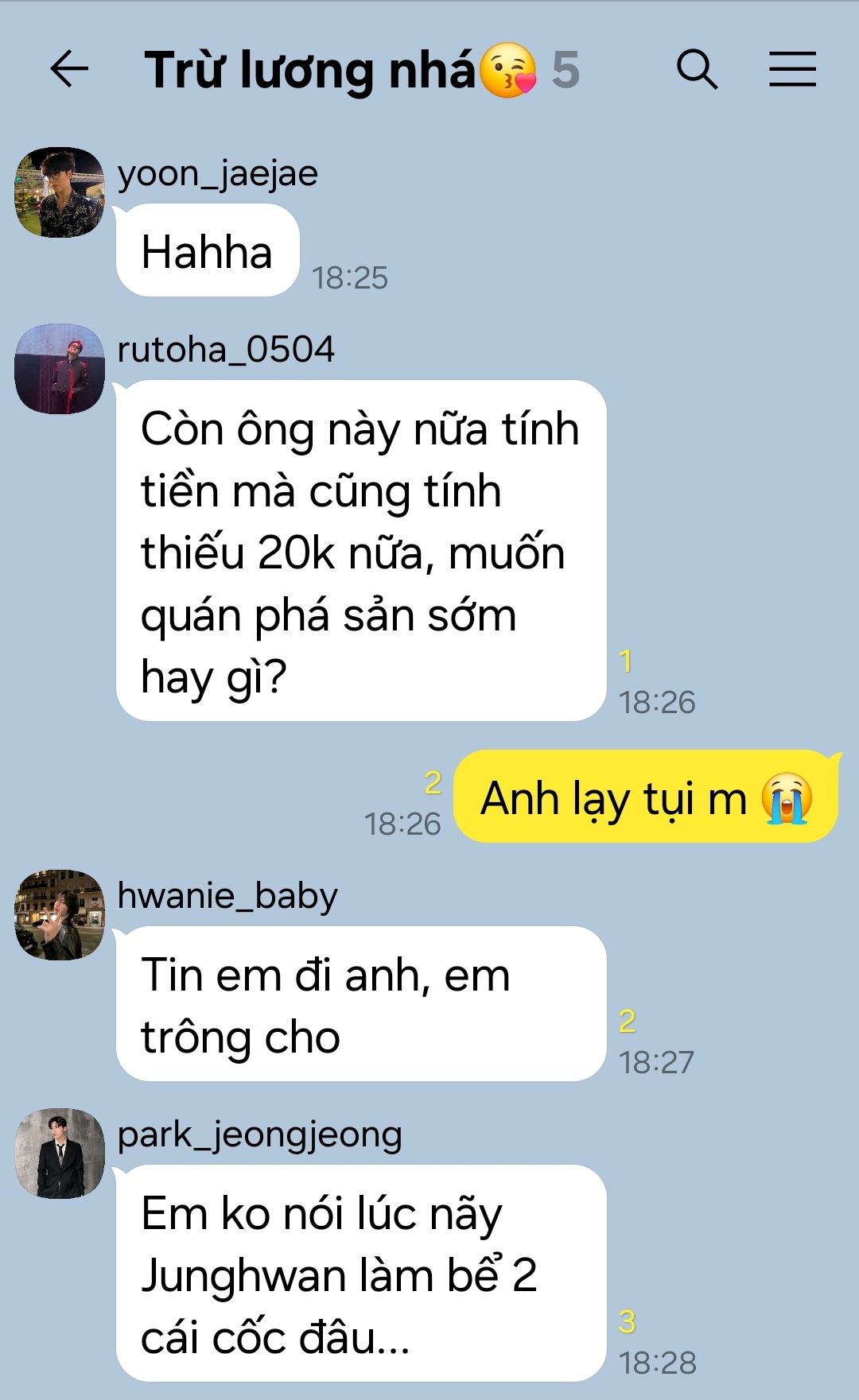
Task: Open rutoha_0504's profile avatar
Action: click(x=60, y=369)
